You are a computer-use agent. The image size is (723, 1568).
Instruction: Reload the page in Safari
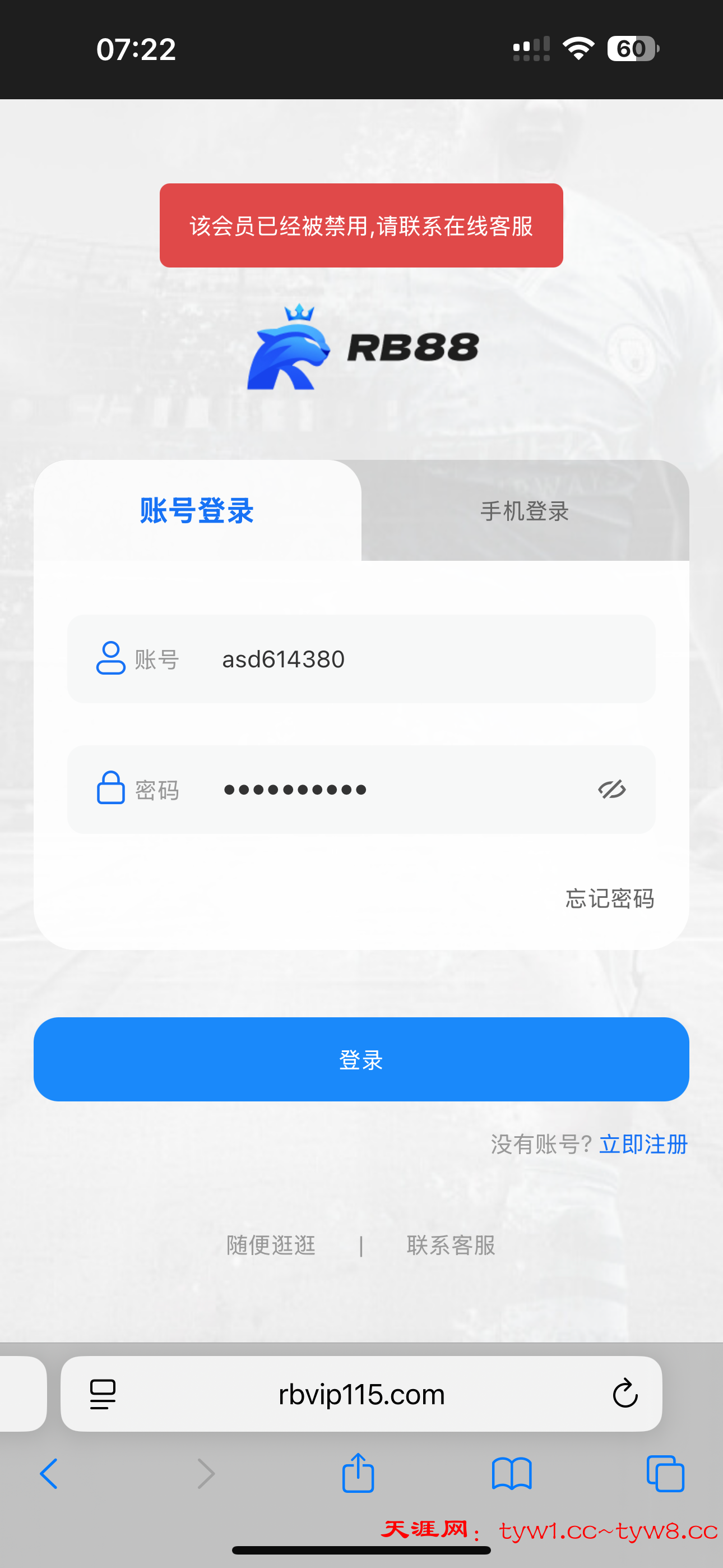click(625, 1394)
